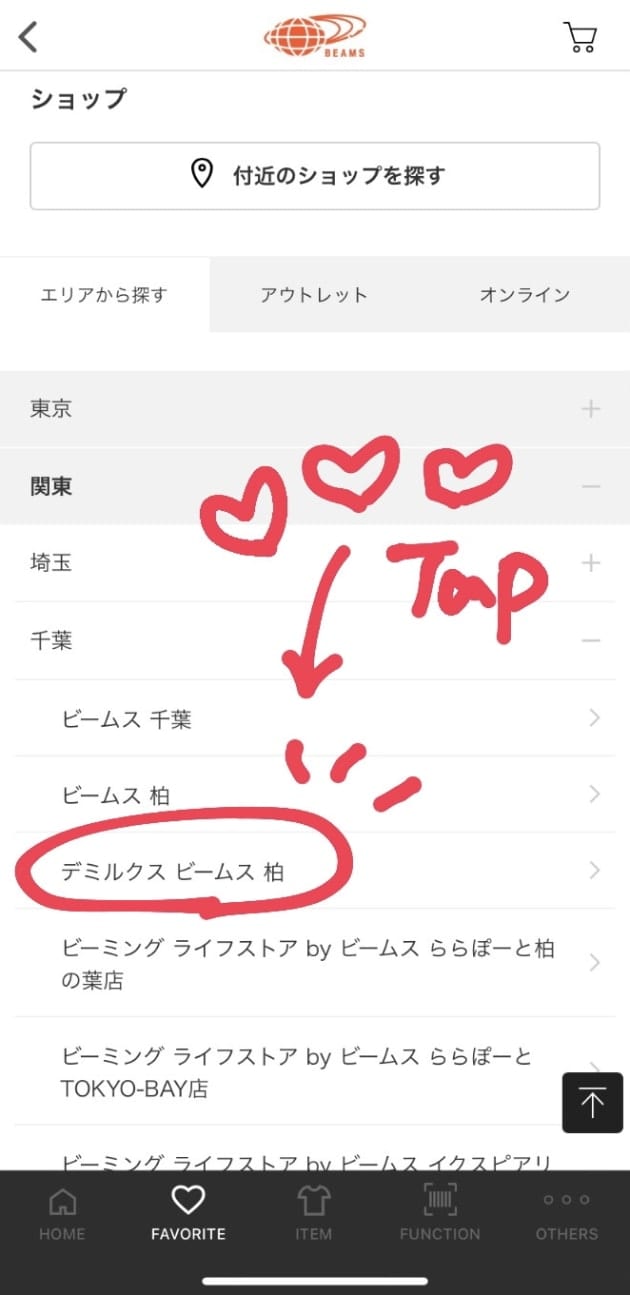Open ビーミング ライフストア ららぽーと柏の葉店
This screenshot has width=630, height=1295.
tap(315, 963)
